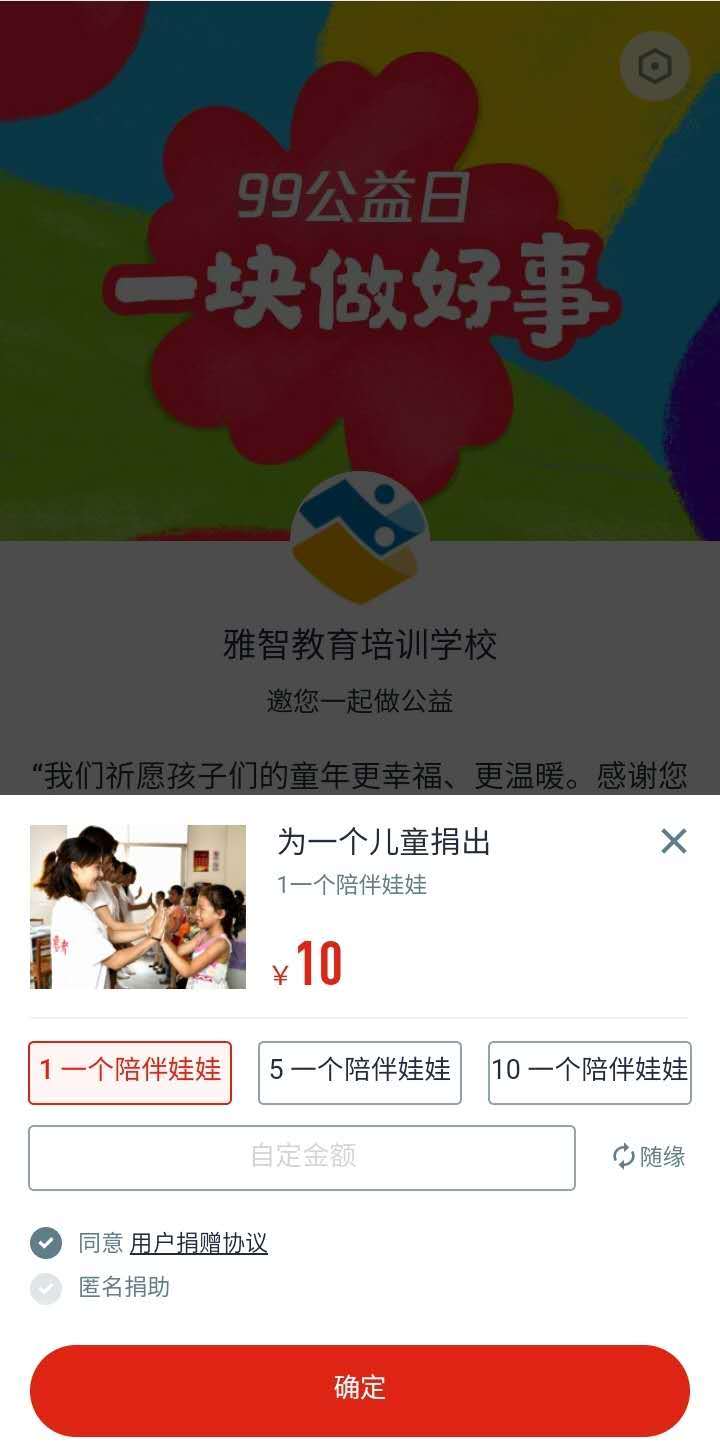This screenshot has width=720, height=1454.
Task: Enable the 匿名捐助 anonymous donation checkbox
Action: pos(46,1288)
